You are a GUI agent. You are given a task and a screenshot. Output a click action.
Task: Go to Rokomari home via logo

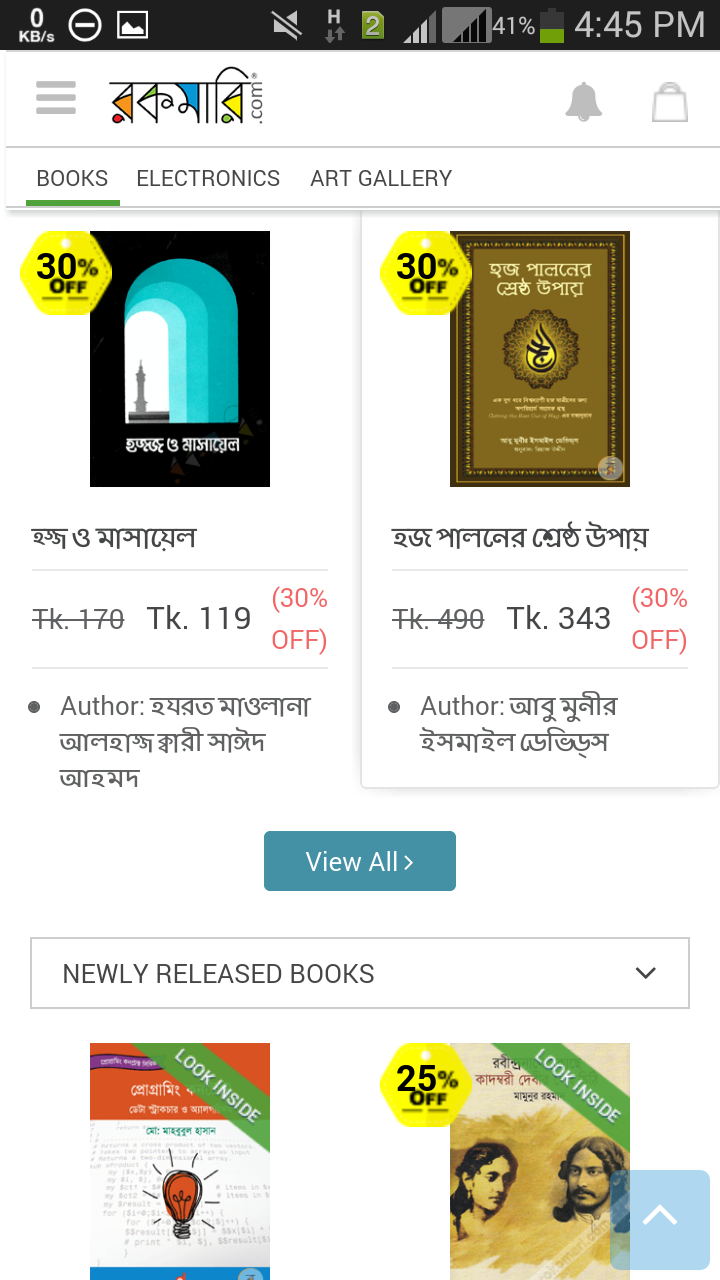[186, 99]
